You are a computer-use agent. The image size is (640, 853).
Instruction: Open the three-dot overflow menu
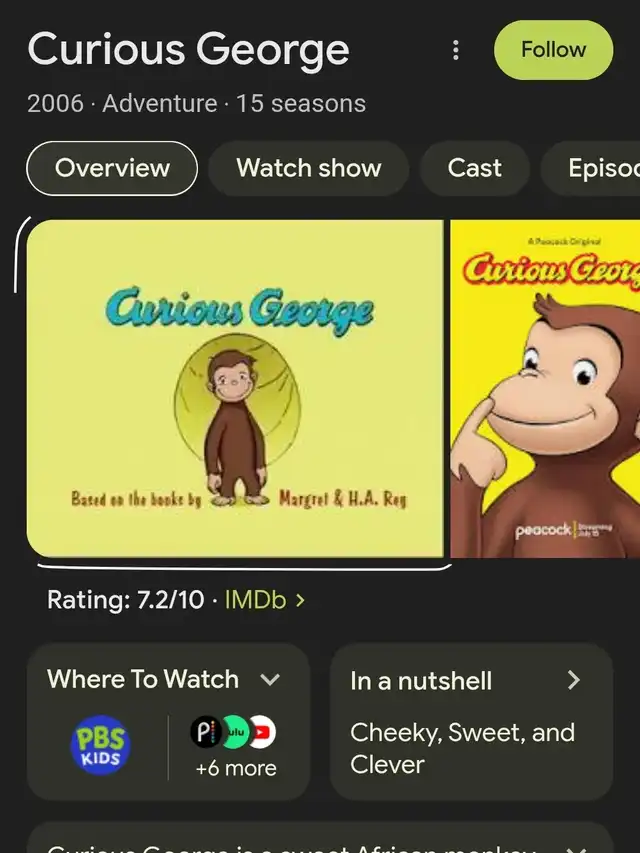click(x=456, y=50)
